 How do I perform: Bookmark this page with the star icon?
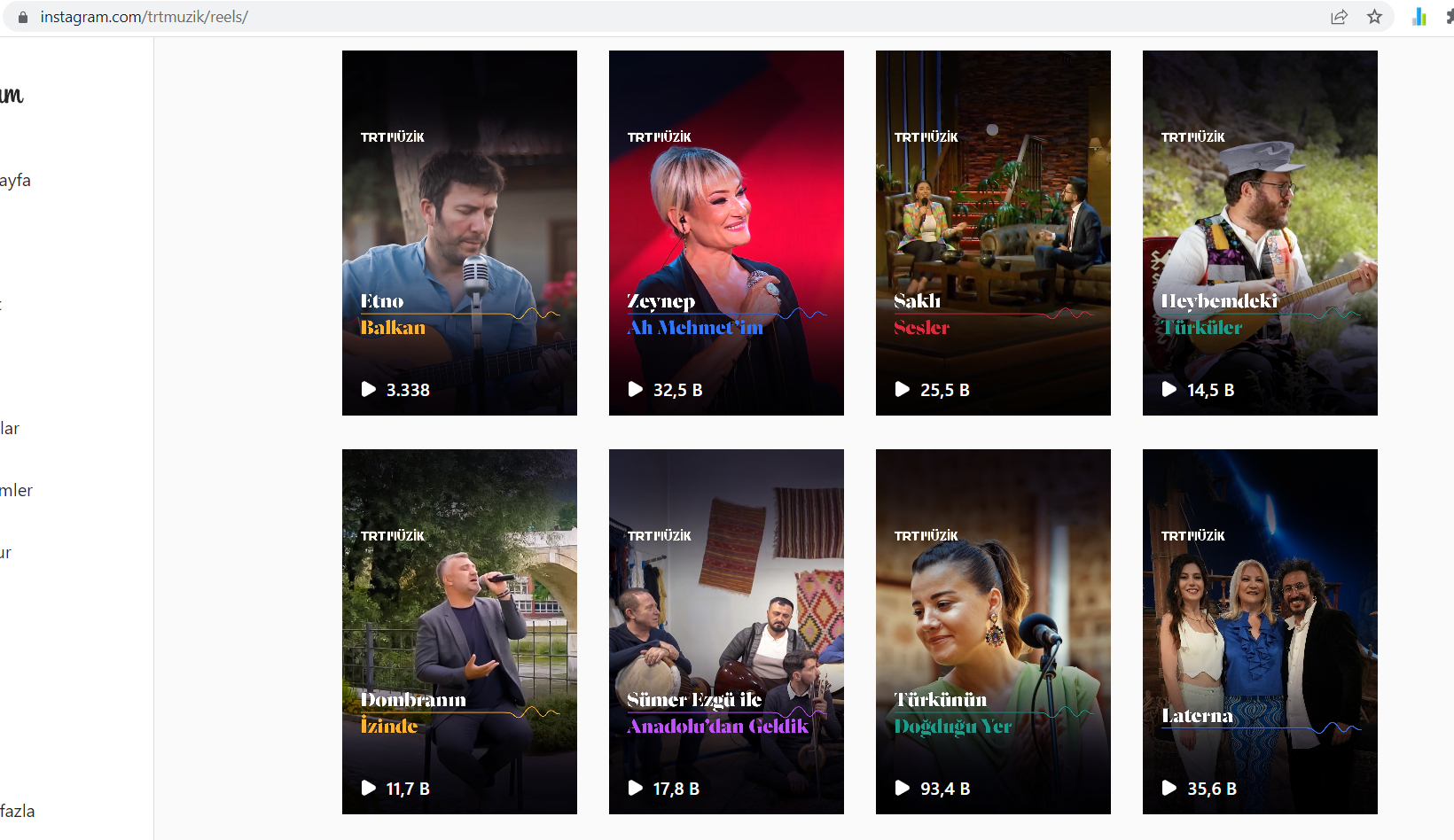pyautogui.click(x=1374, y=17)
